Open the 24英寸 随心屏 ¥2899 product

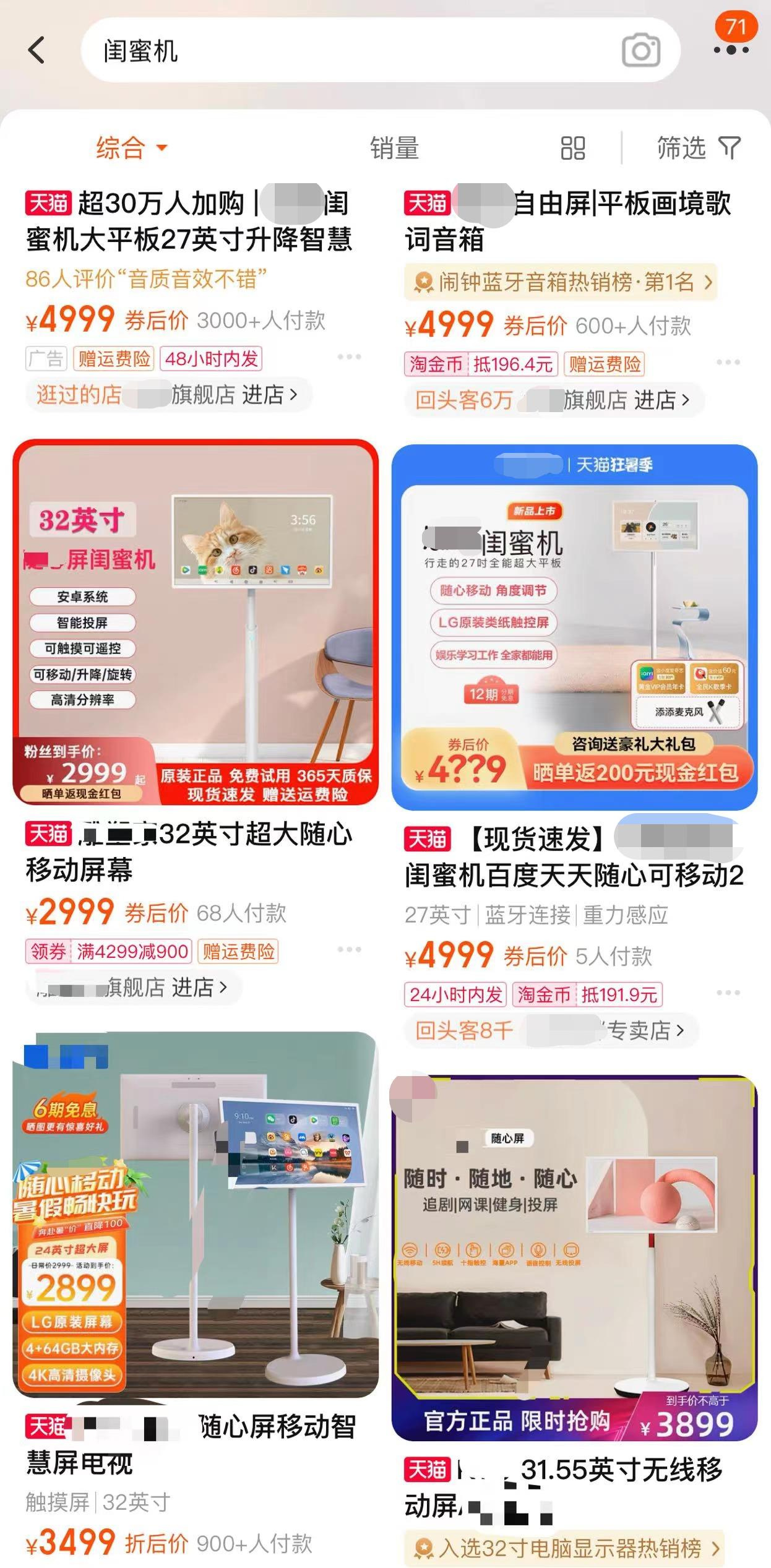click(x=196, y=1213)
